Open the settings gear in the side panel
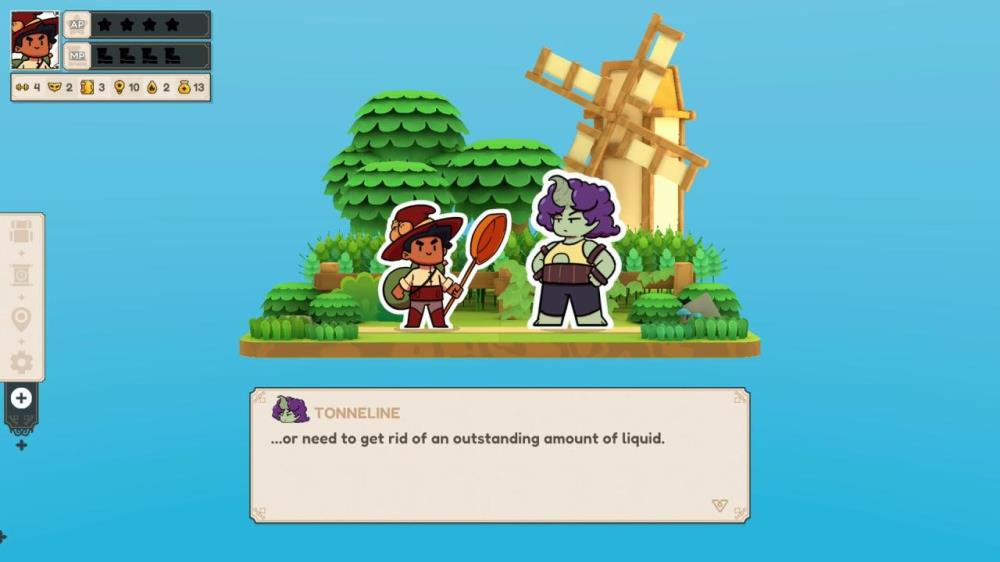The height and width of the screenshot is (562, 1000). (21, 362)
